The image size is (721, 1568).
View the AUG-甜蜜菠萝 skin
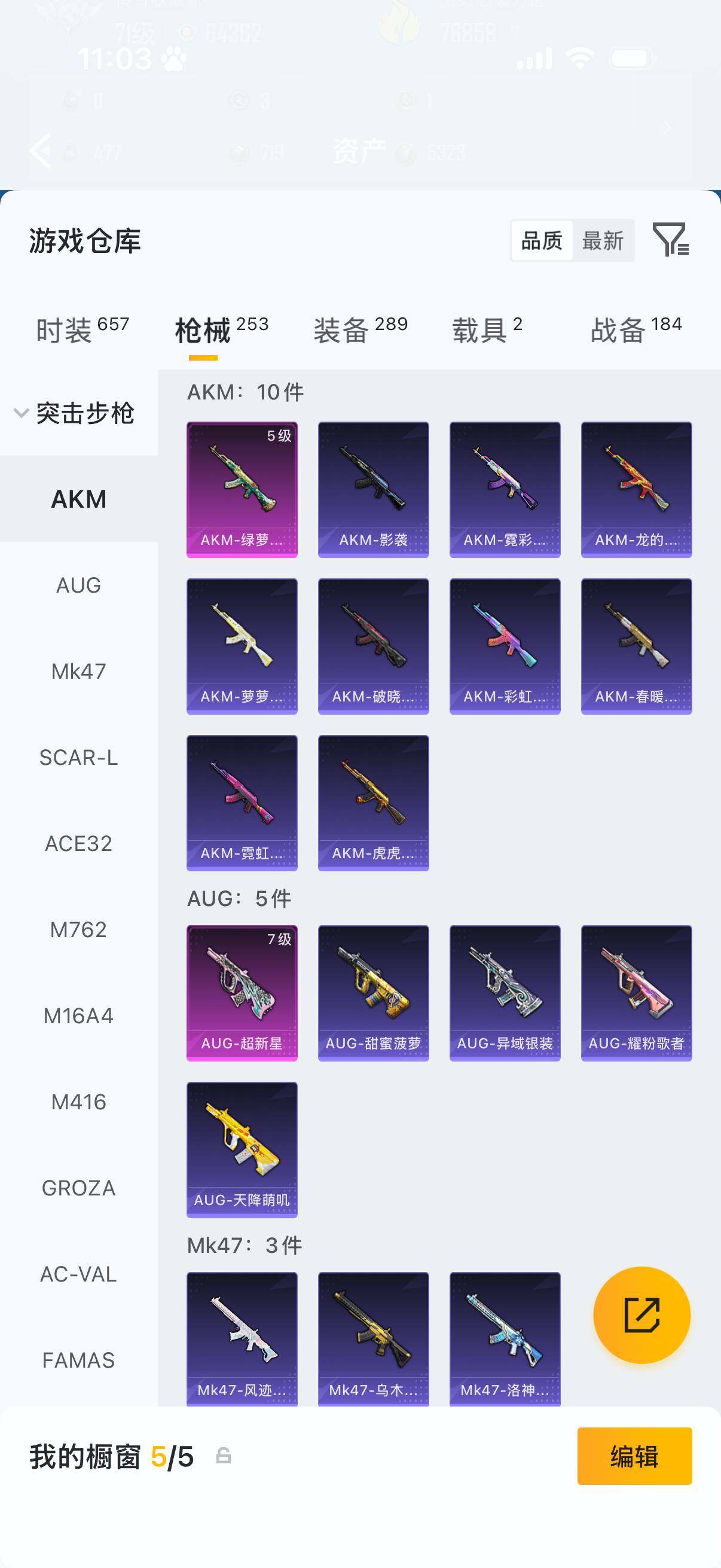tap(373, 993)
